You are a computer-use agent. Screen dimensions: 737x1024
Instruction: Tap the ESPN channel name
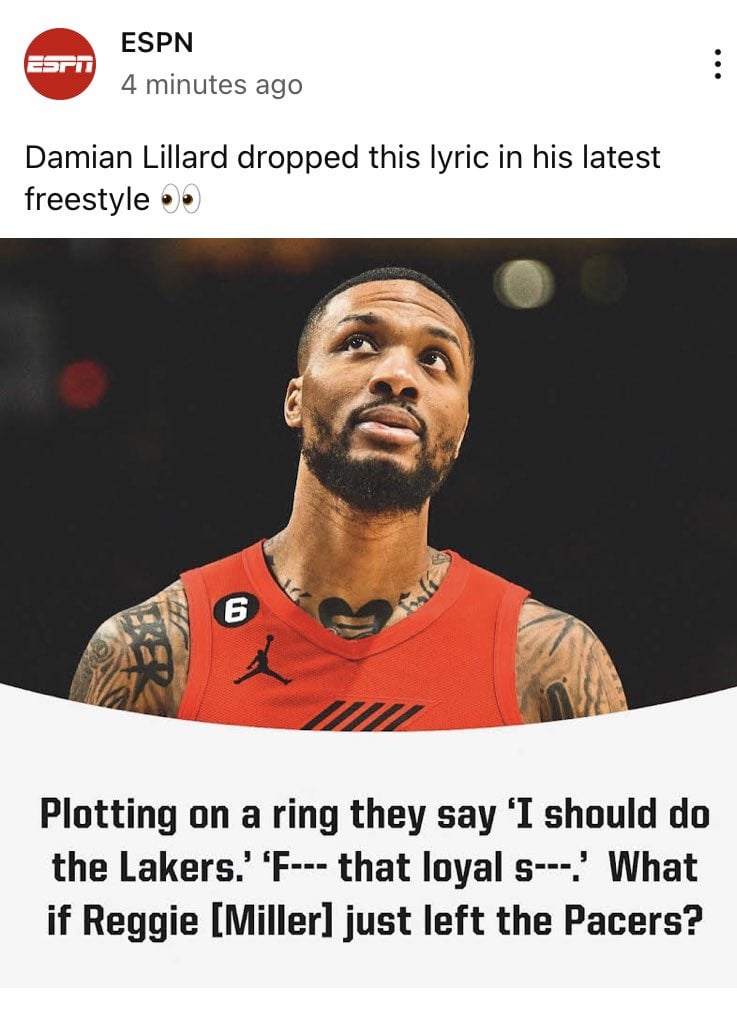pos(156,43)
